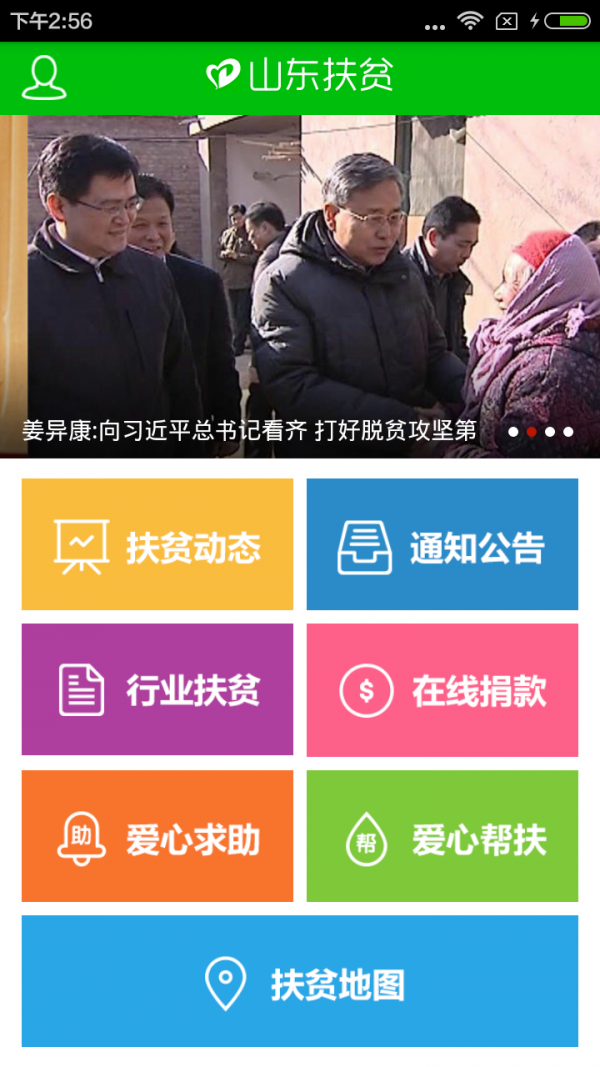Go to 通知公告 notices
Image resolution: width=600 pixels, height=1067 pixels.
(442, 545)
